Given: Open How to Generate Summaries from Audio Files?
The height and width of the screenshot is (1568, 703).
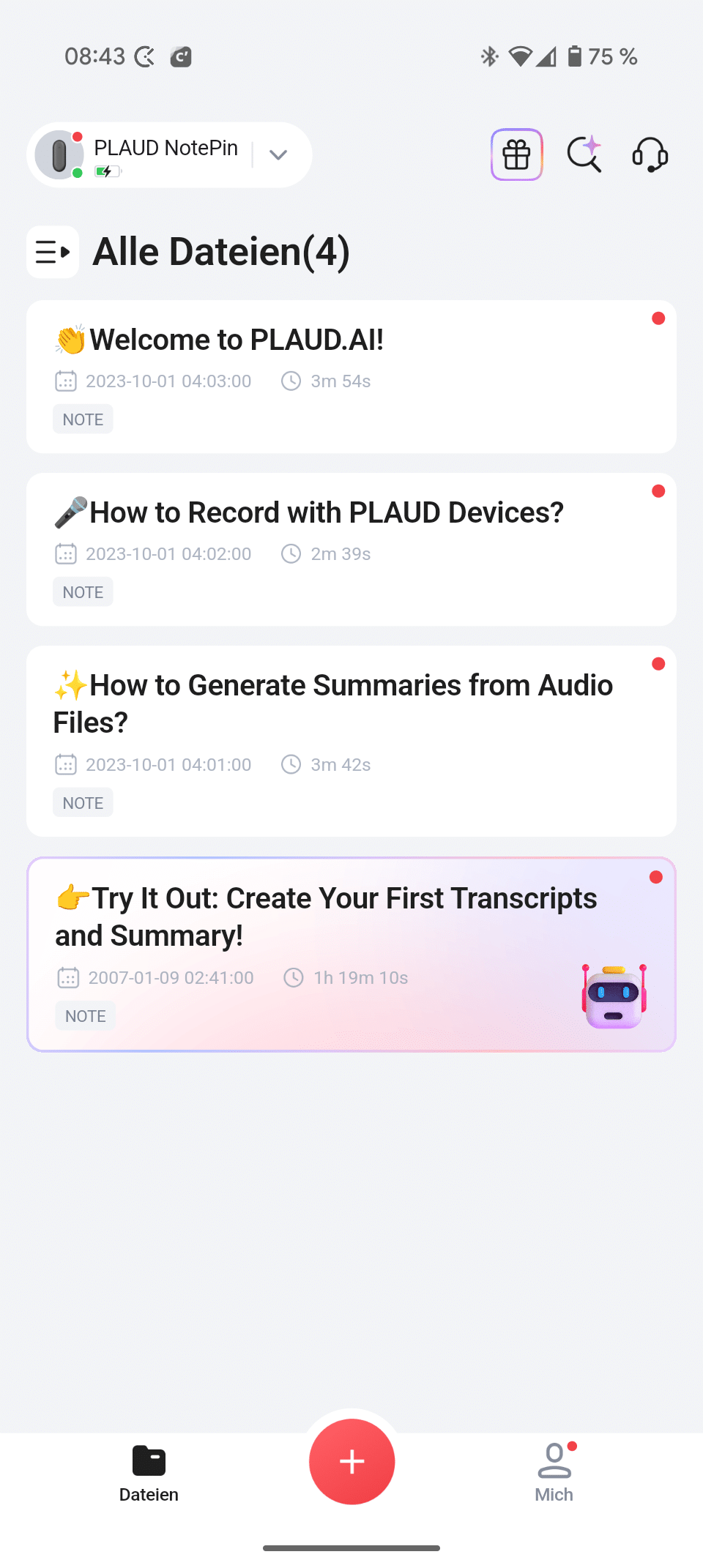Looking at the screenshot, I should [351, 741].
